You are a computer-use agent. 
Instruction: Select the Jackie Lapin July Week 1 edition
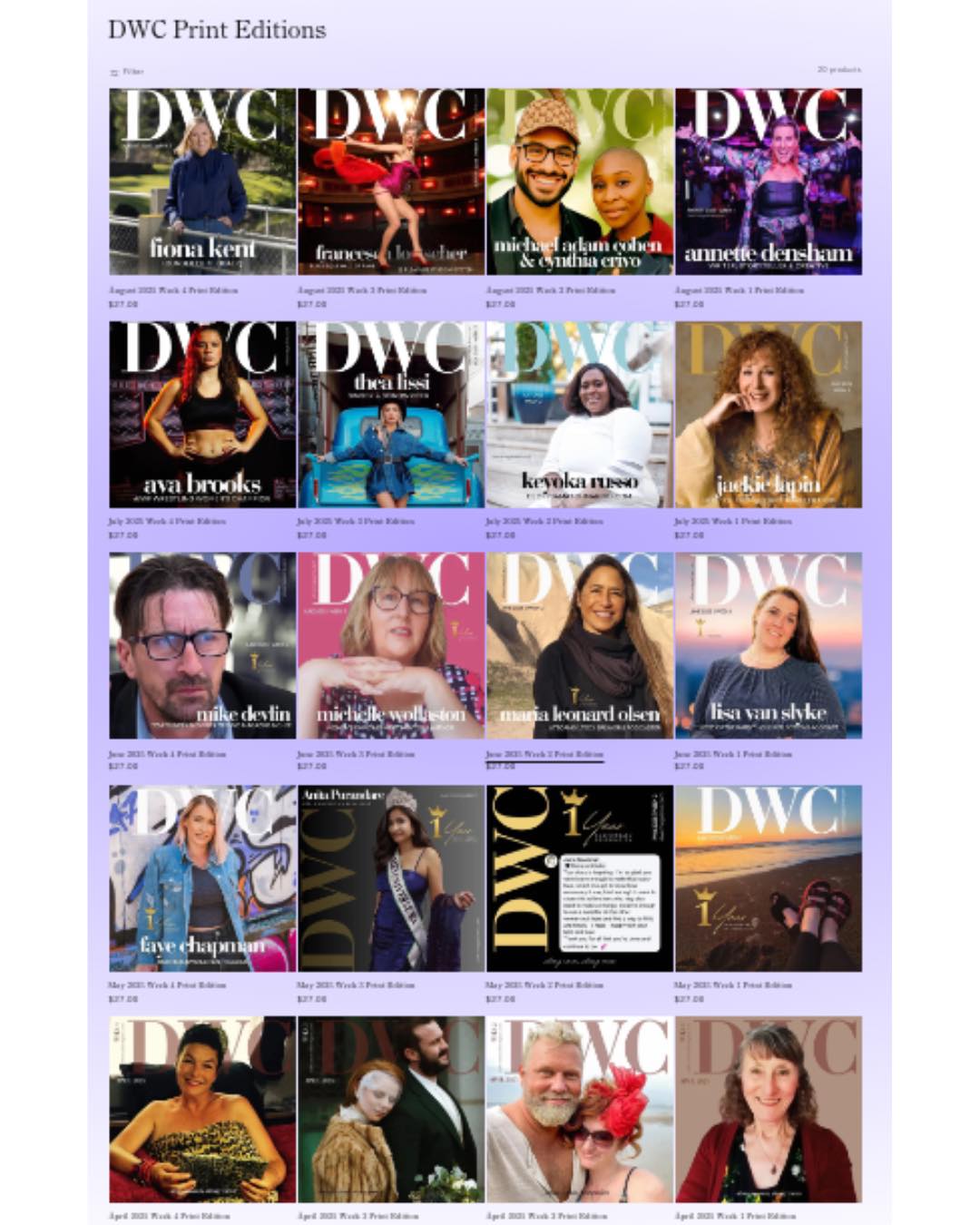point(769,414)
